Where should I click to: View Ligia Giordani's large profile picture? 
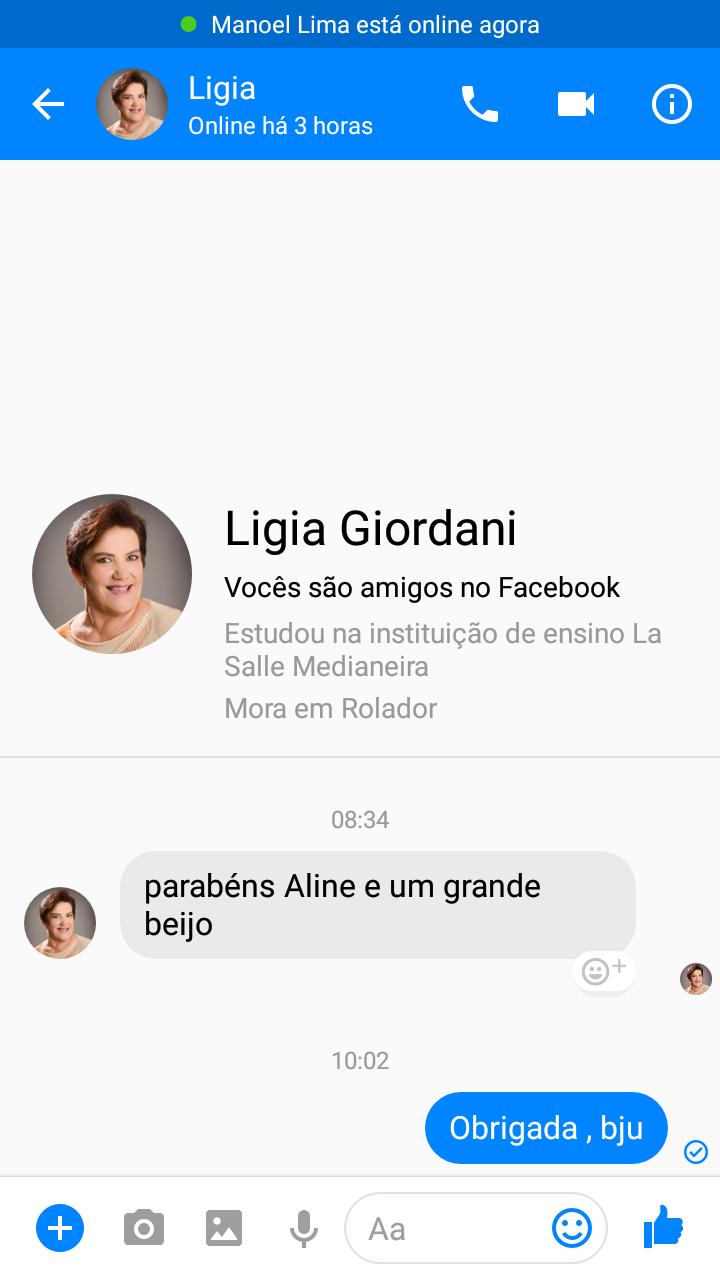pos(112,574)
